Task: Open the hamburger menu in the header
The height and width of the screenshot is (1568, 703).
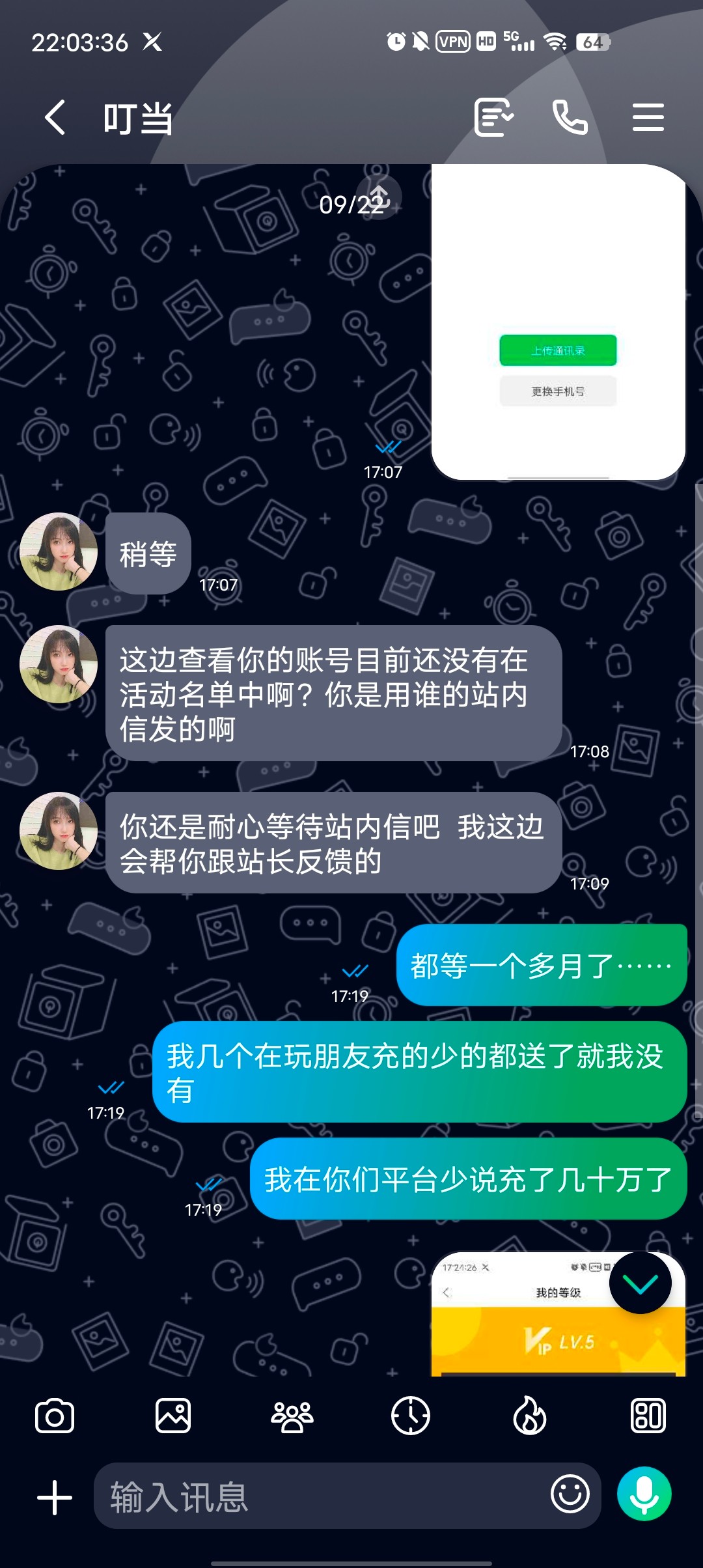Action: [648, 118]
